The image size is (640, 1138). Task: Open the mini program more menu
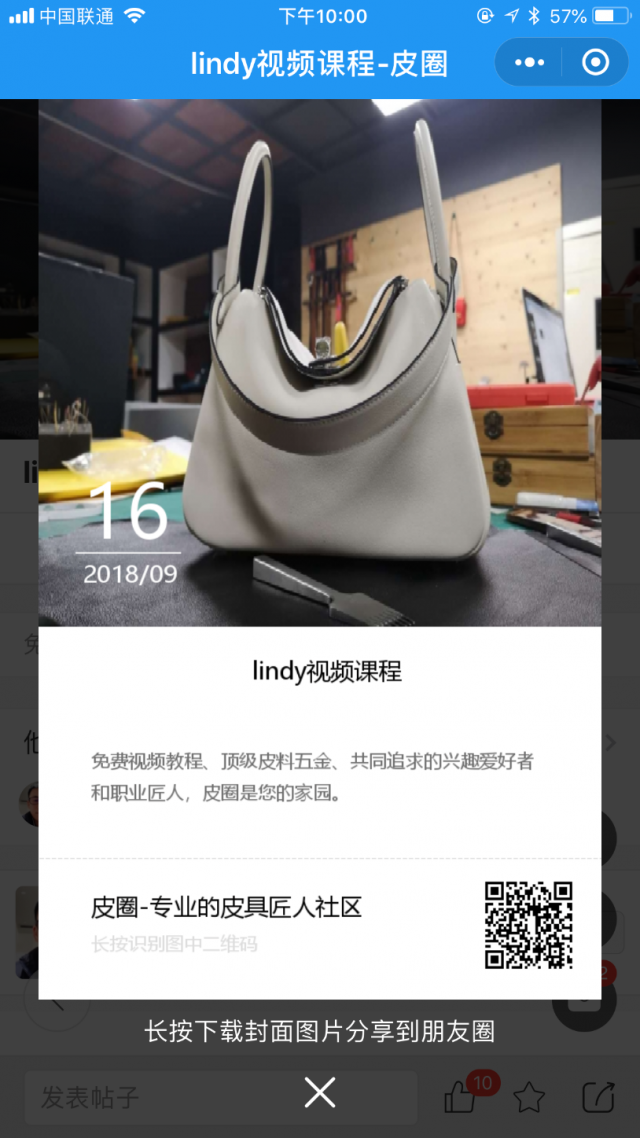(x=530, y=63)
